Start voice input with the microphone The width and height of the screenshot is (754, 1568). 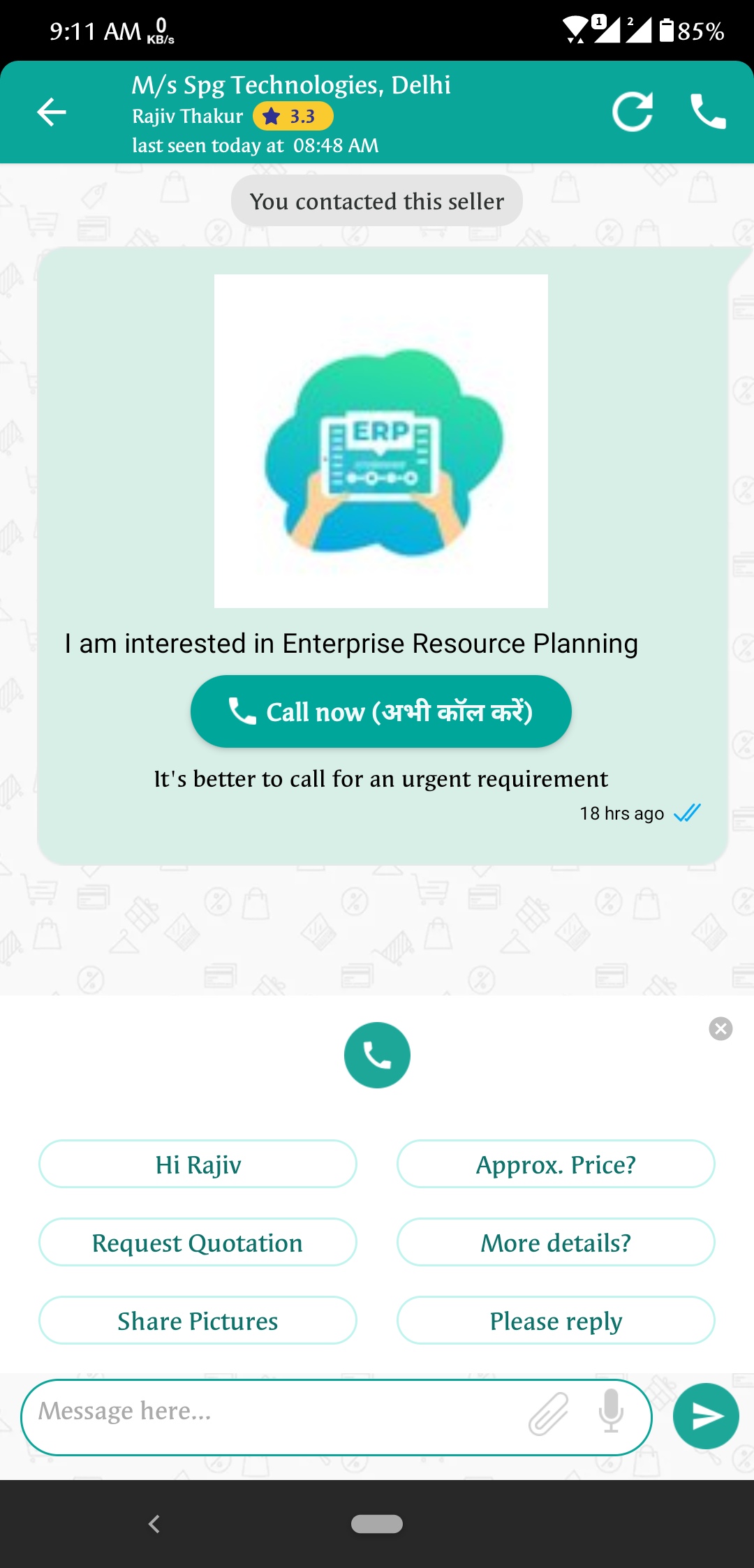click(x=611, y=1411)
